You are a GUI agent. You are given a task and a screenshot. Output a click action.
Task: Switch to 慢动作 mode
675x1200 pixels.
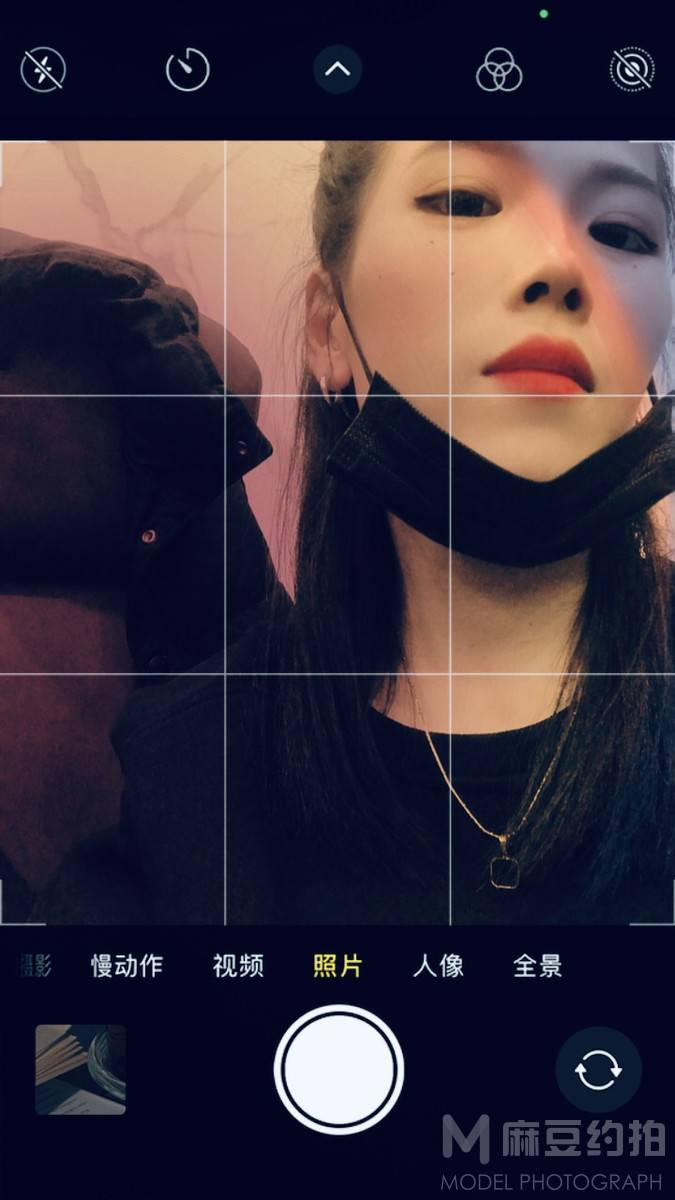point(127,966)
